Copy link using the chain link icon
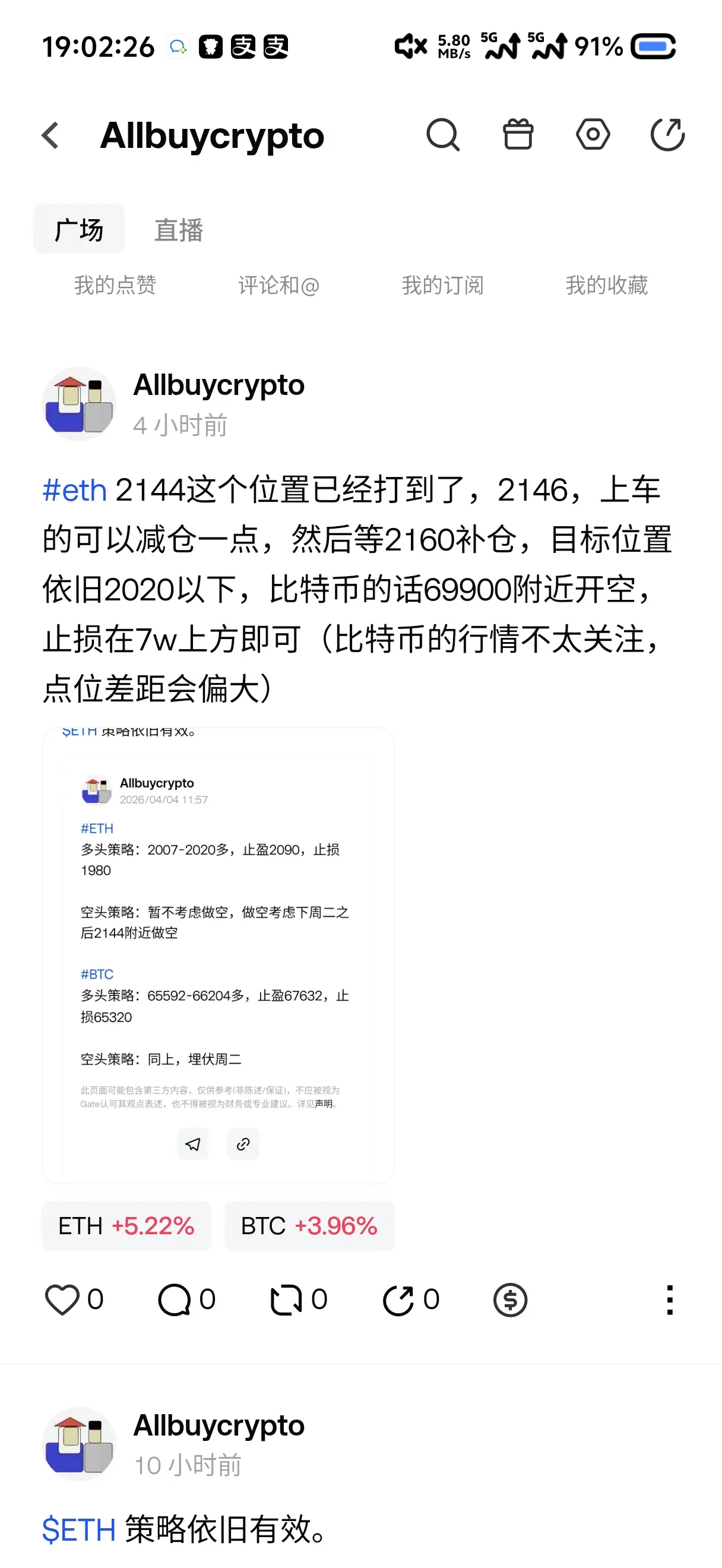 pyautogui.click(x=243, y=1144)
